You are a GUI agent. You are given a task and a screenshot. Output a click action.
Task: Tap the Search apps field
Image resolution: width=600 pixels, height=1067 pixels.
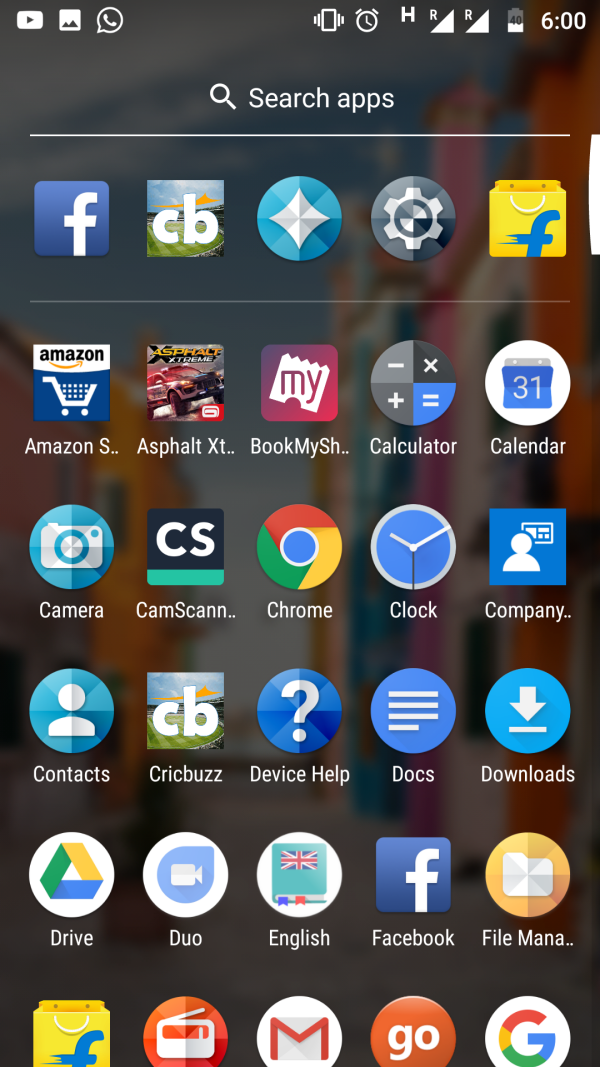tap(300, 98)
